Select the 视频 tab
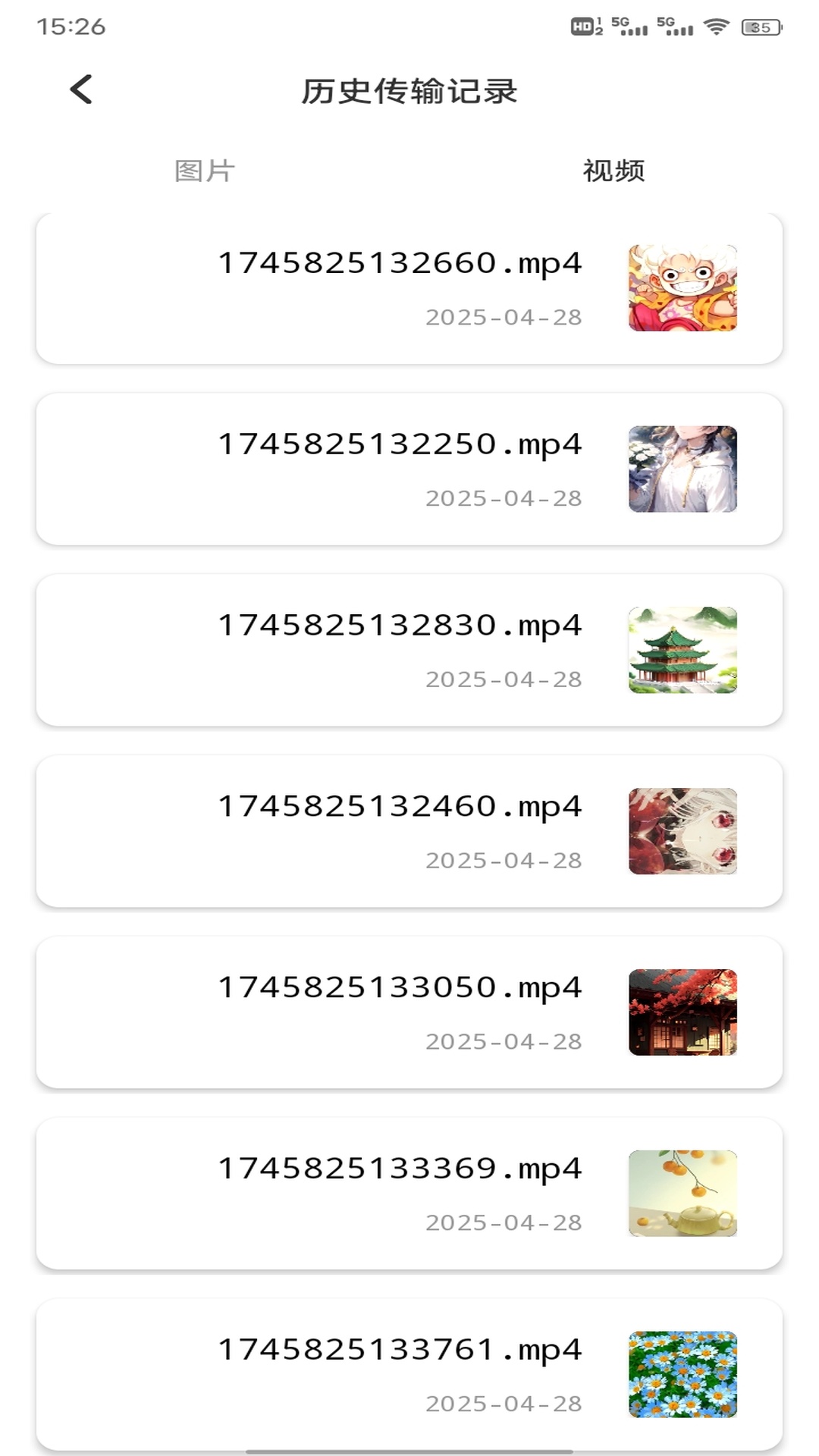This screenshot has width=819, height=1456. pyautogui.click(x=613, y=171)
